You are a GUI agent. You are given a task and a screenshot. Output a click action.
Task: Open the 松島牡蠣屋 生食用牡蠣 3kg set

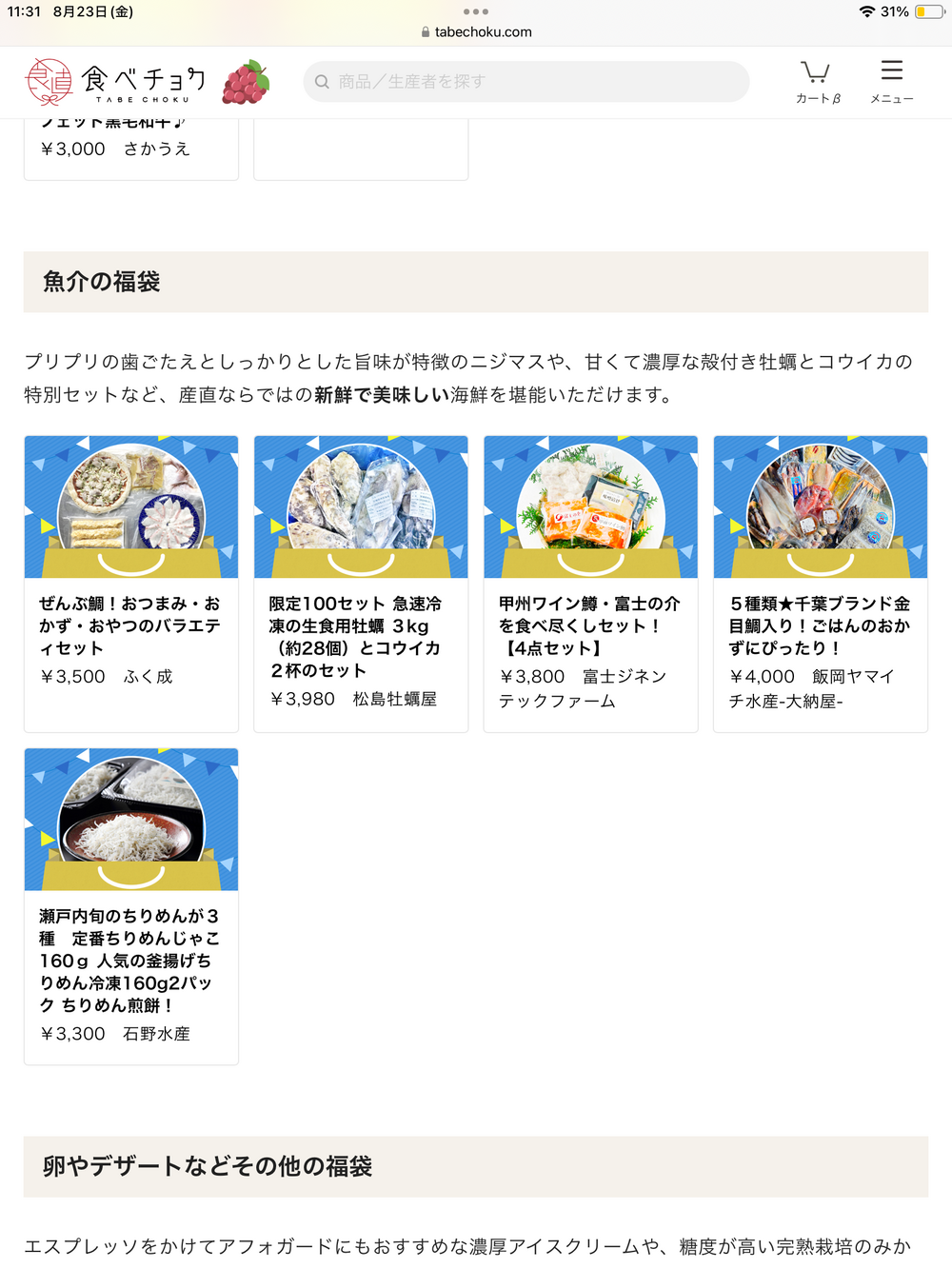(361, 583)
